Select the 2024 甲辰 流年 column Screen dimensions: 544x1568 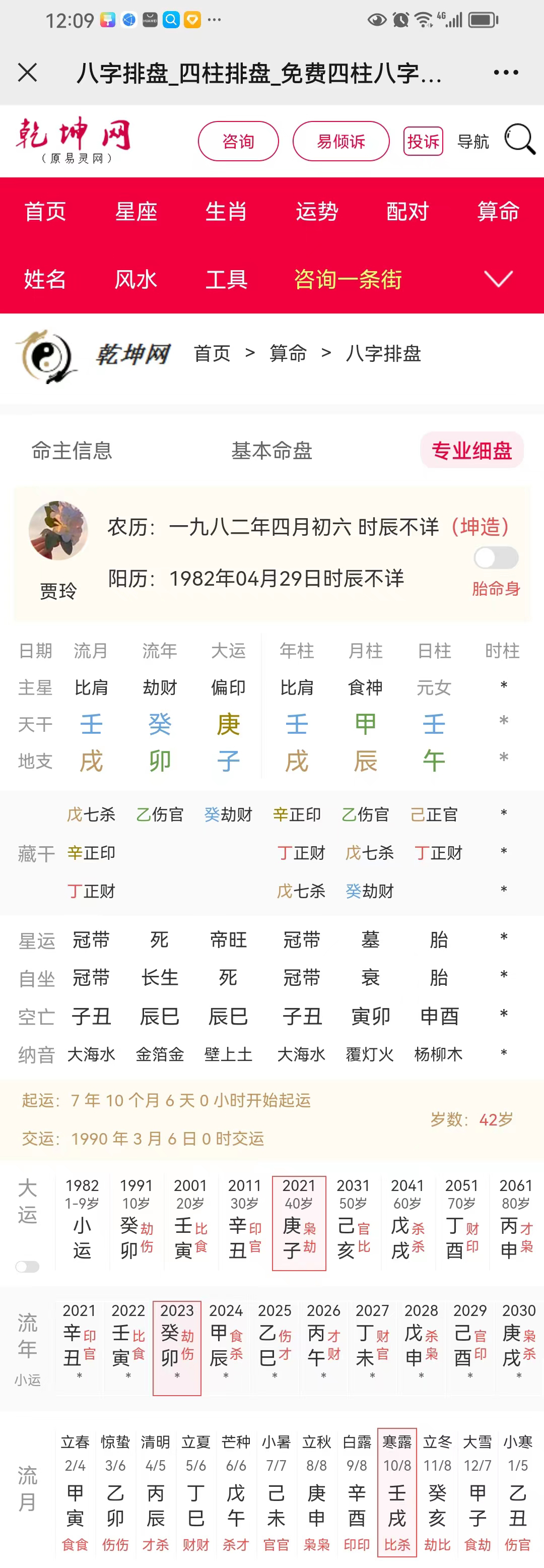(x=226, y=1347)
